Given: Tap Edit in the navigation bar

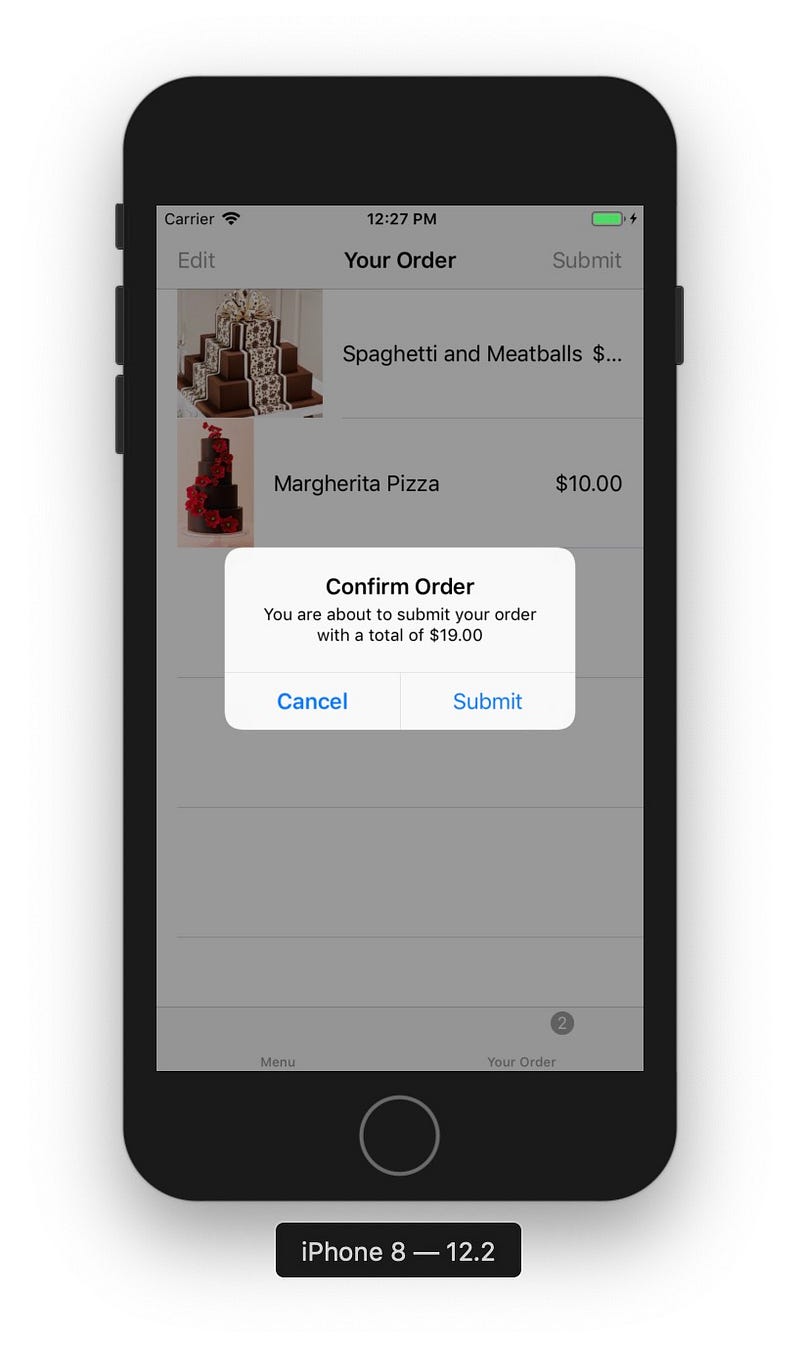Looking at the screenshot, I should tap(196, 260).
